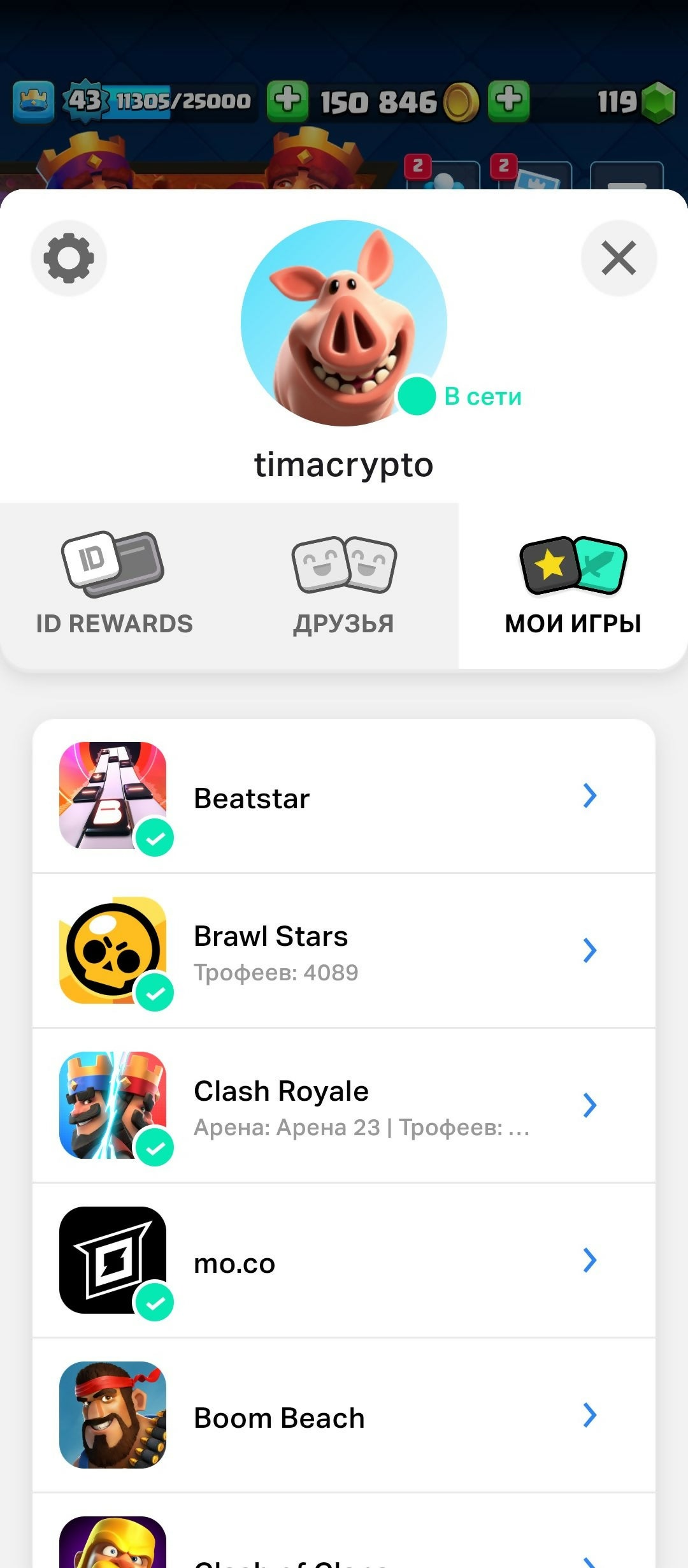Open the Boom Beach game row
Image resolution: width=688 pixels, height=1568 pixels.
click(x=344, y=1416)
